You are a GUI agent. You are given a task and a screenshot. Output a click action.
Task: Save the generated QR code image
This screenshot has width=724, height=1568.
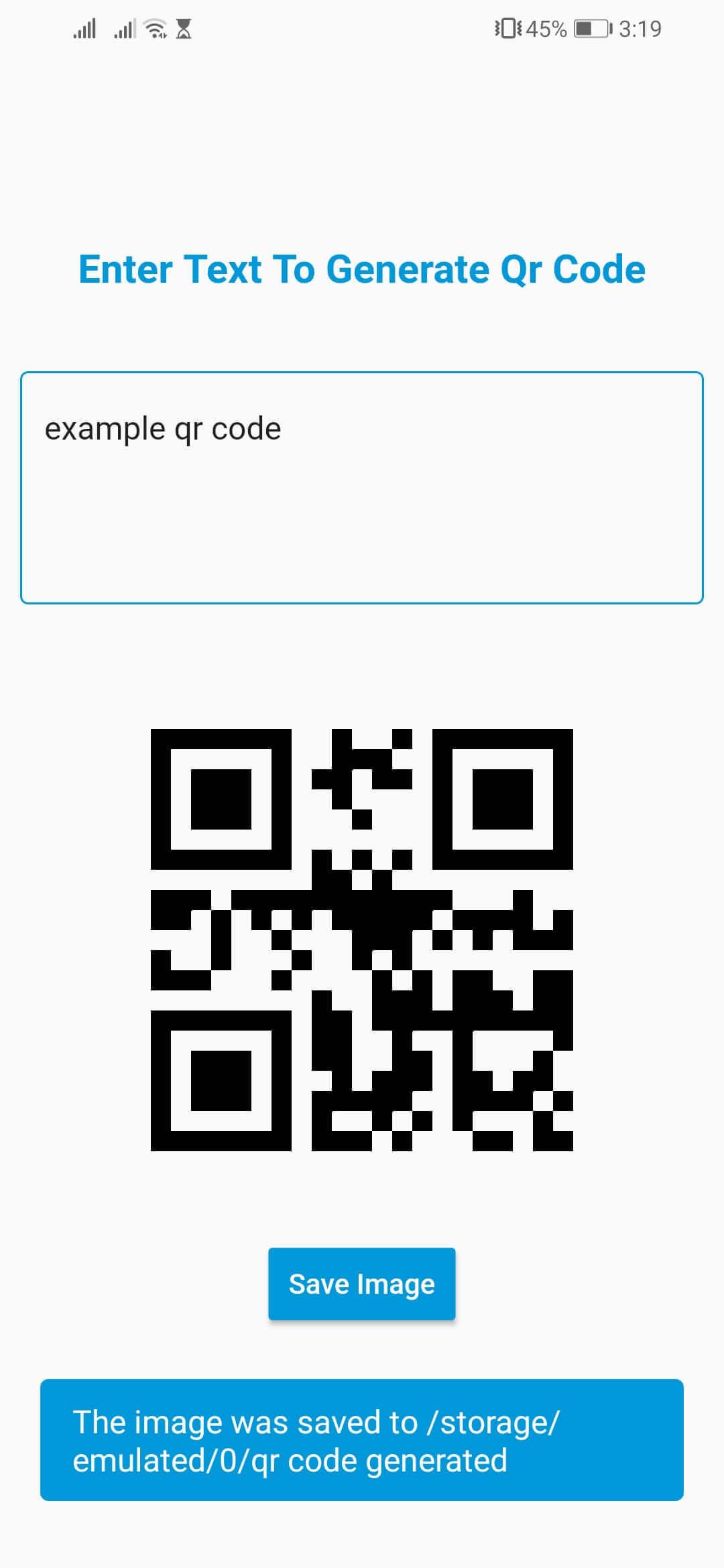[361, 1284]
